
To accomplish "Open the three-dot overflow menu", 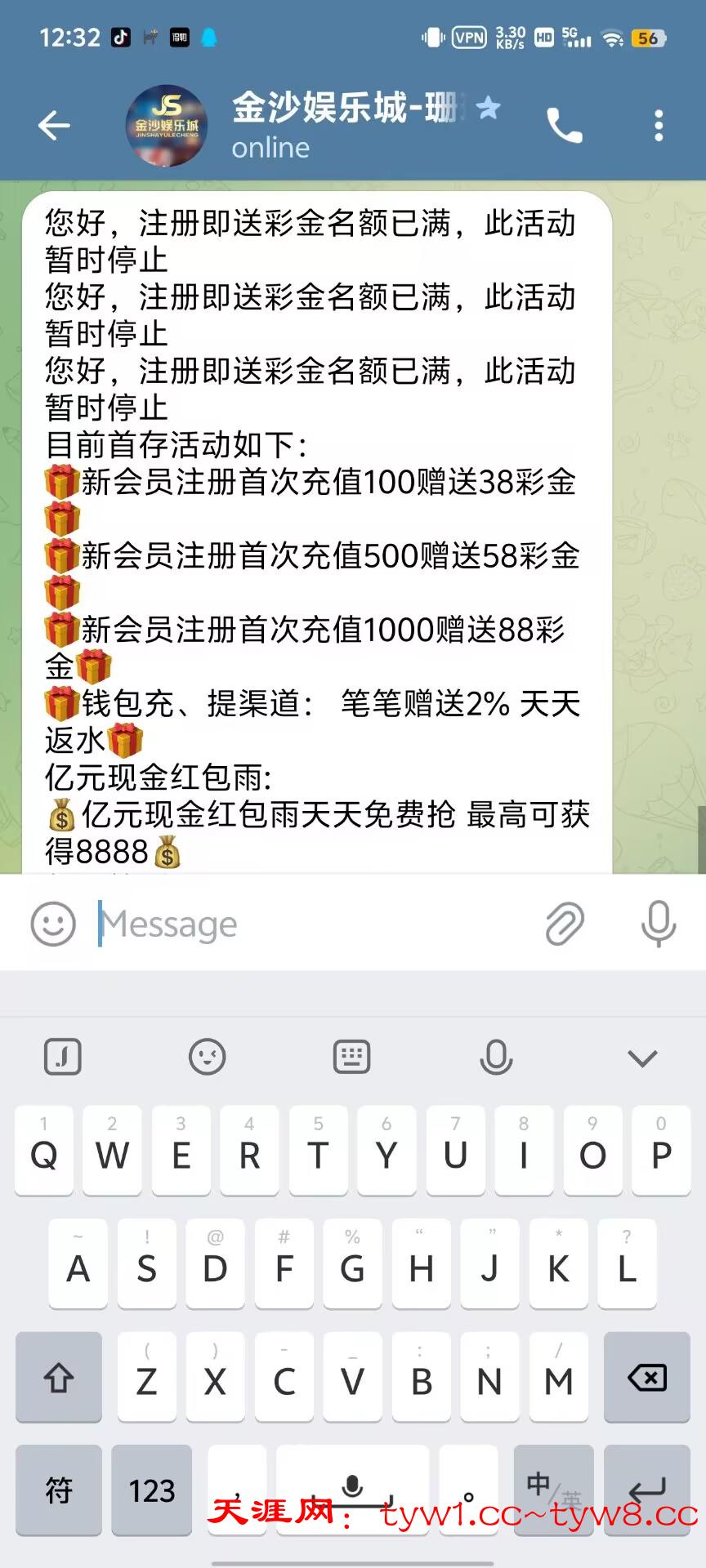I will point(659,126).
